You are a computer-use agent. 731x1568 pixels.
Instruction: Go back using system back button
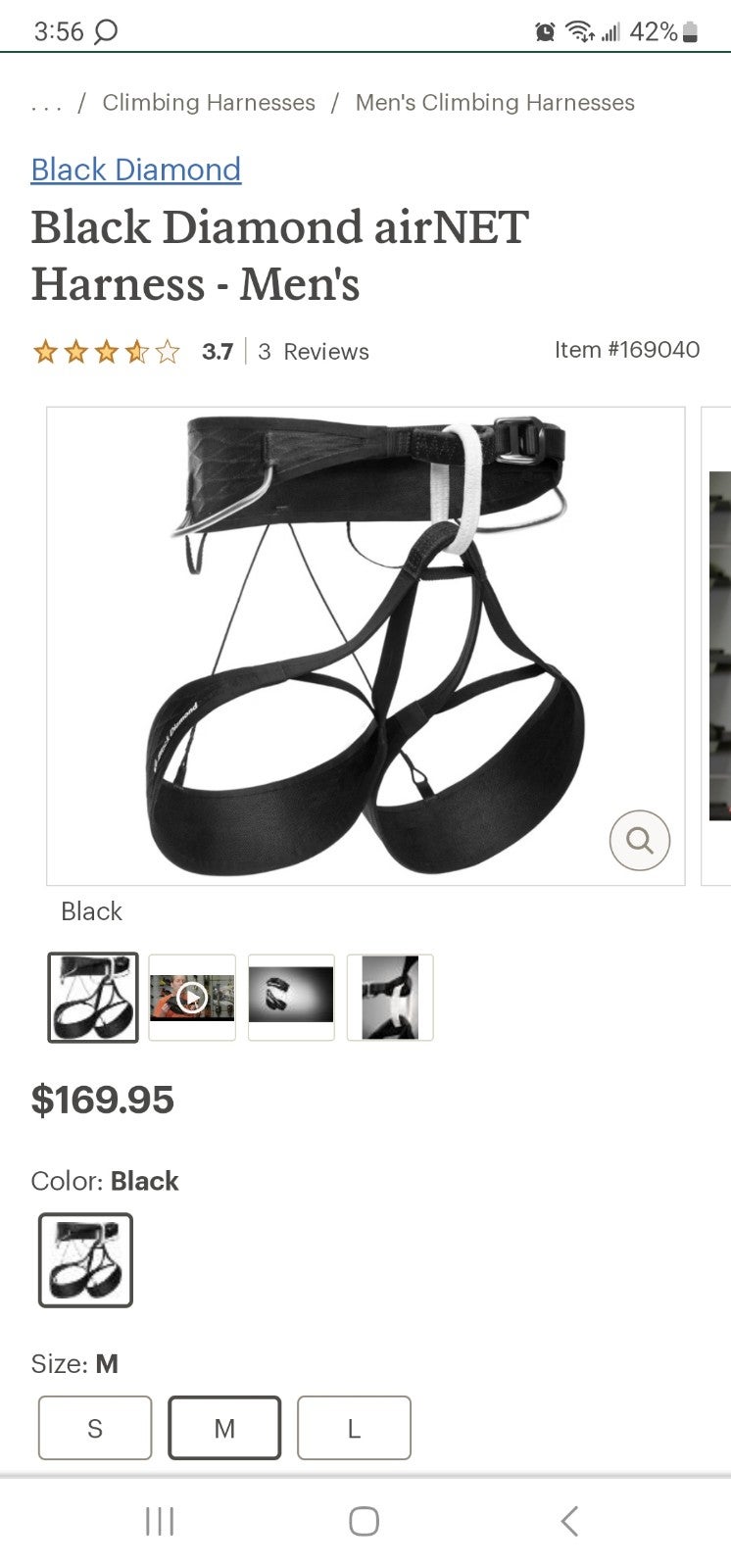[x=569, y=1521]
